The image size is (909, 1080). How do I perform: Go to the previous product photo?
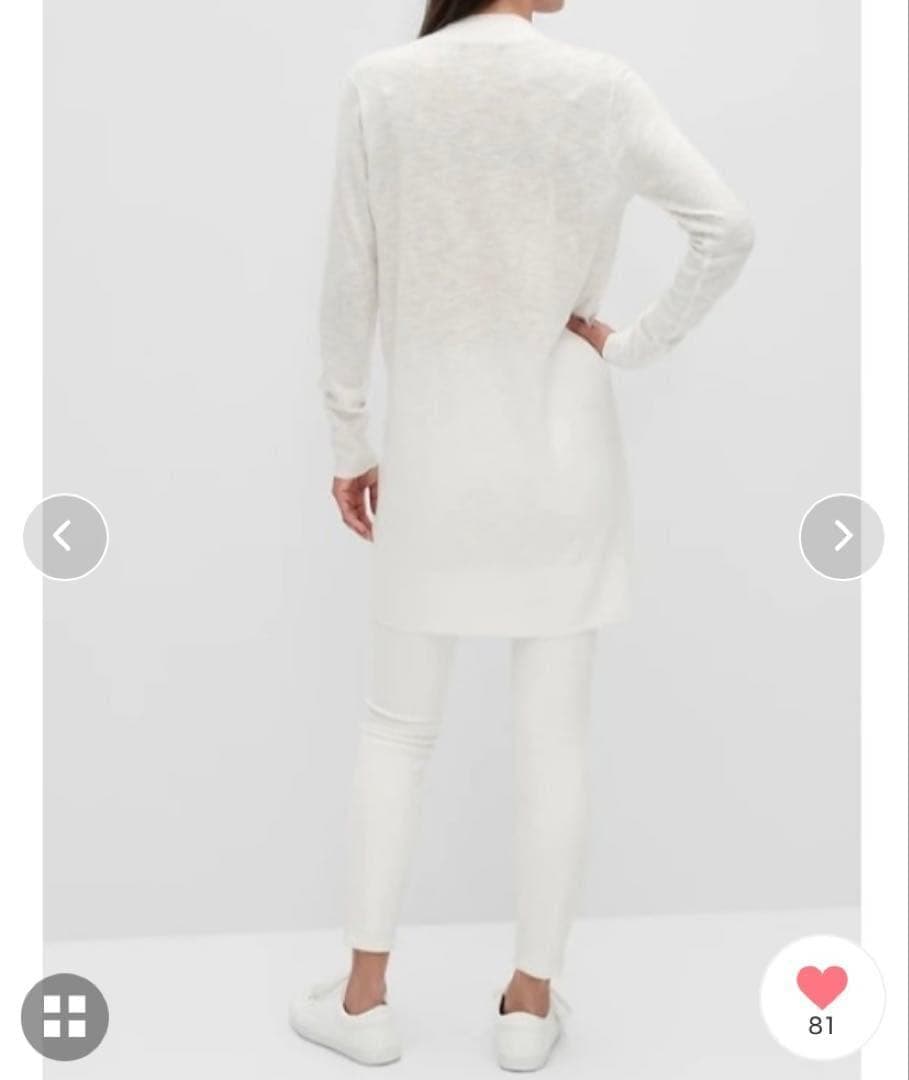[x=65, y=537]
